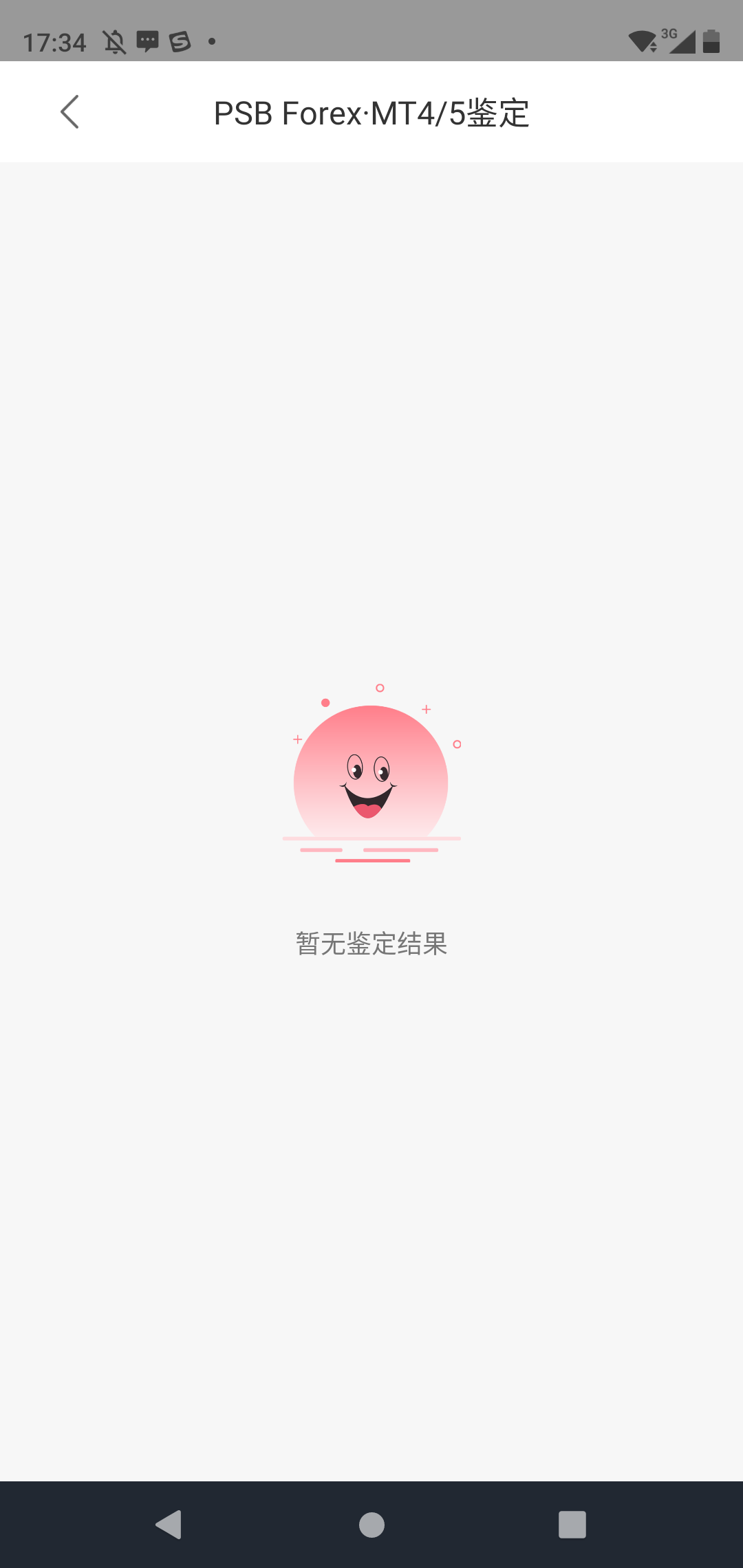Screen dimensions: 743x1568
Task: Go back from the PSB Forex MT4/5 page
Action: [70, 112]
